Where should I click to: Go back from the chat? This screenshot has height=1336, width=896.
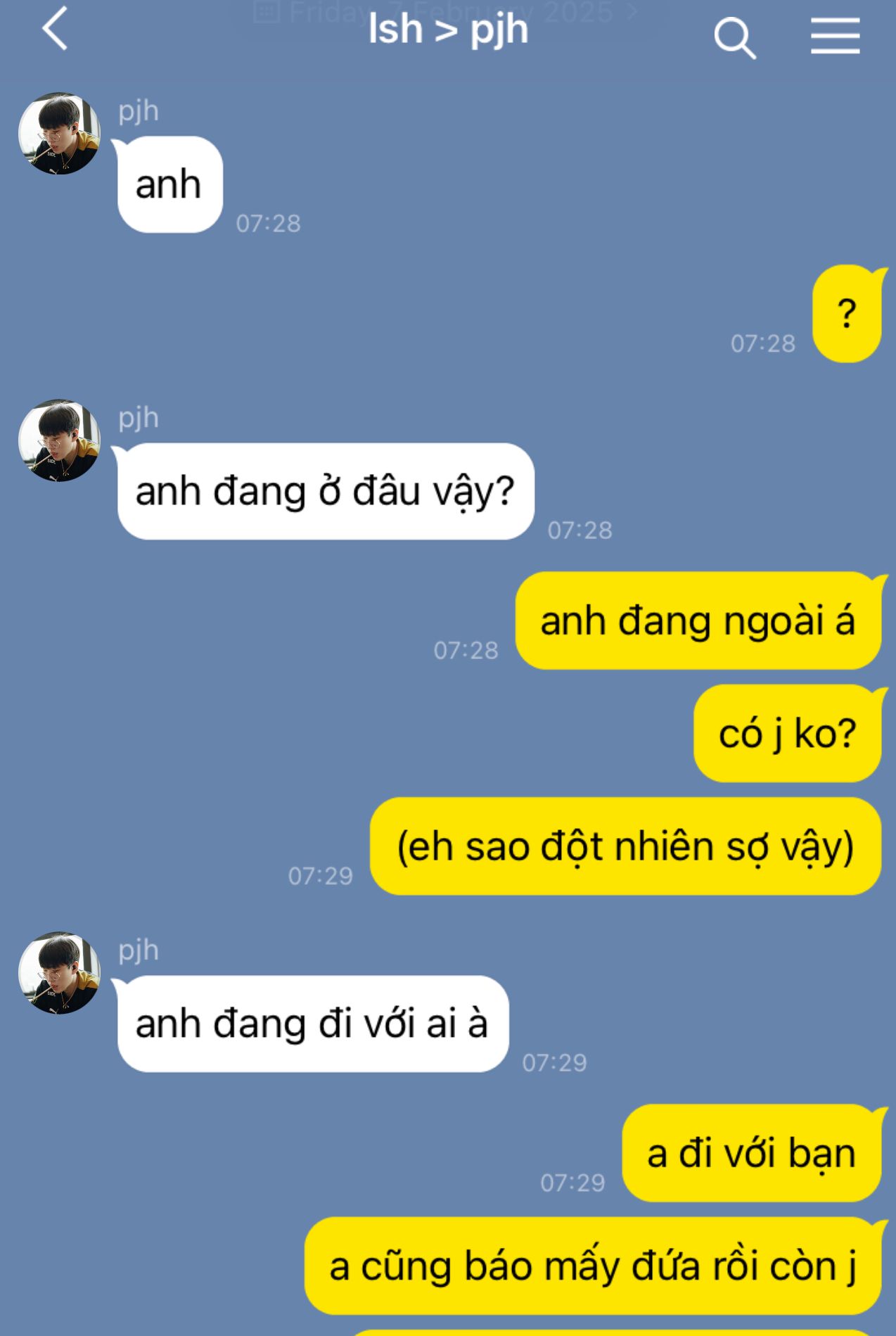[55, 29]
